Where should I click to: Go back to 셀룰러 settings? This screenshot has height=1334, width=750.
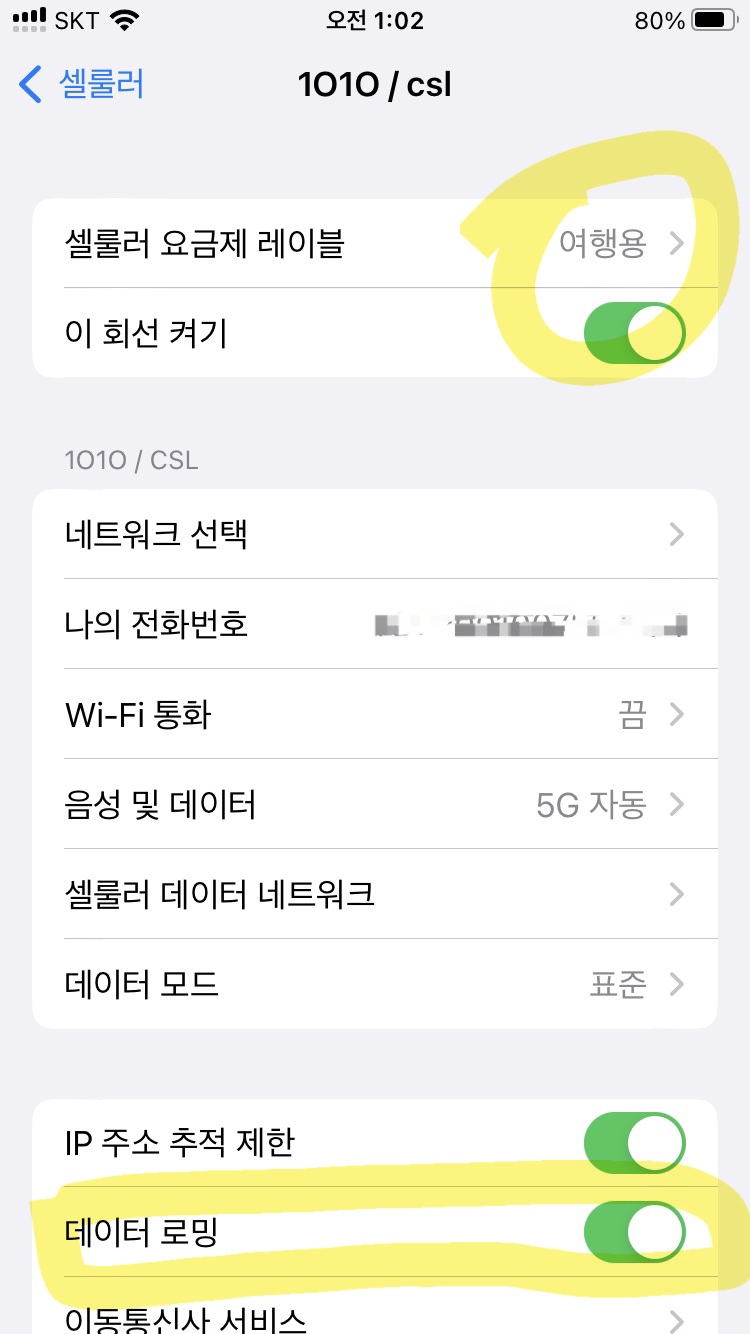[82, 84]
